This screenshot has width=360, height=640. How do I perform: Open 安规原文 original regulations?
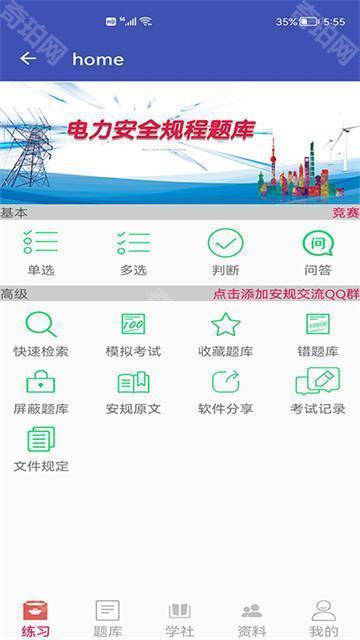(x=133, y=392)
